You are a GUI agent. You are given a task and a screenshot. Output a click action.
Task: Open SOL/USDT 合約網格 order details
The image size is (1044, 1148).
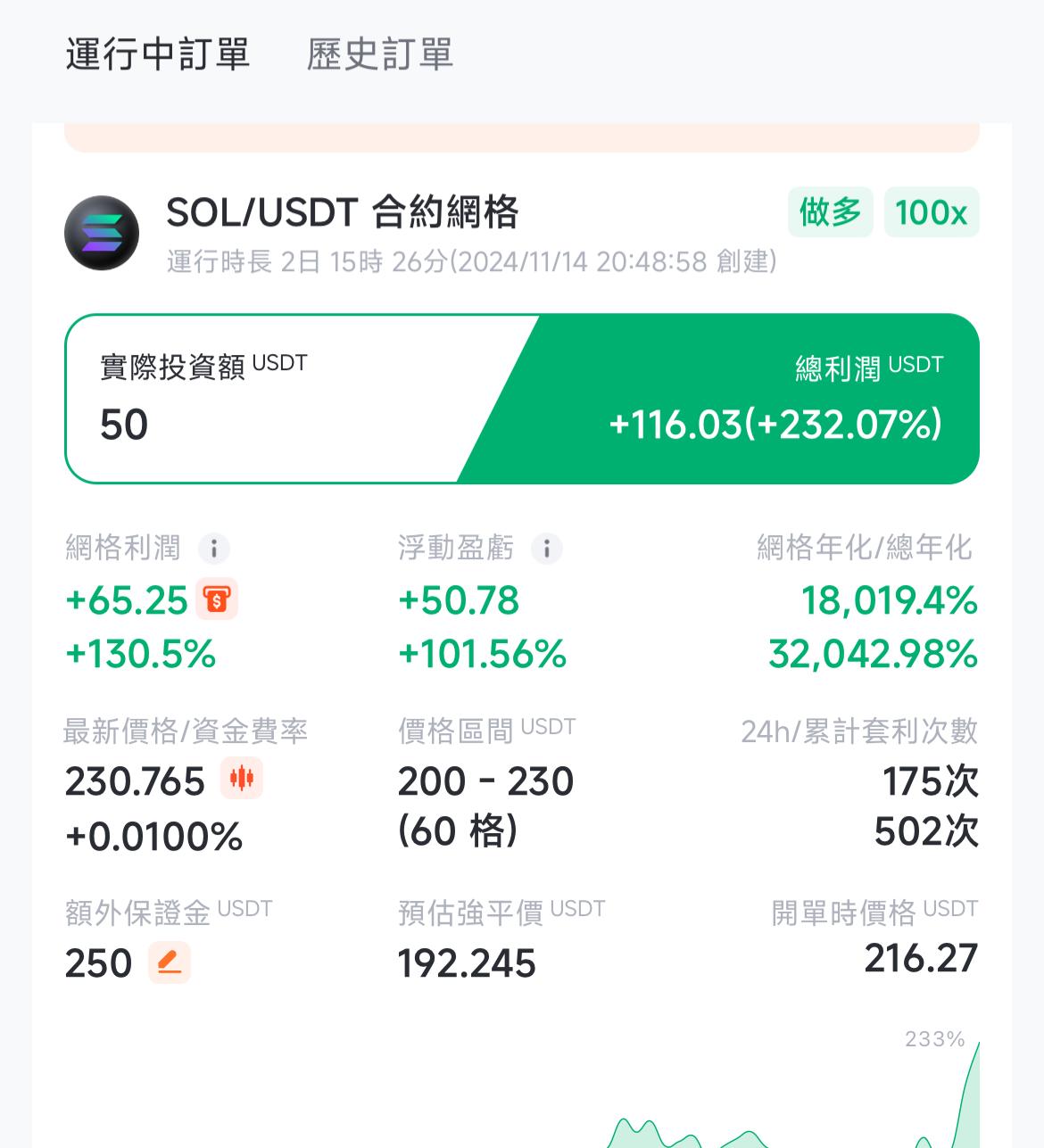point(342,213)
